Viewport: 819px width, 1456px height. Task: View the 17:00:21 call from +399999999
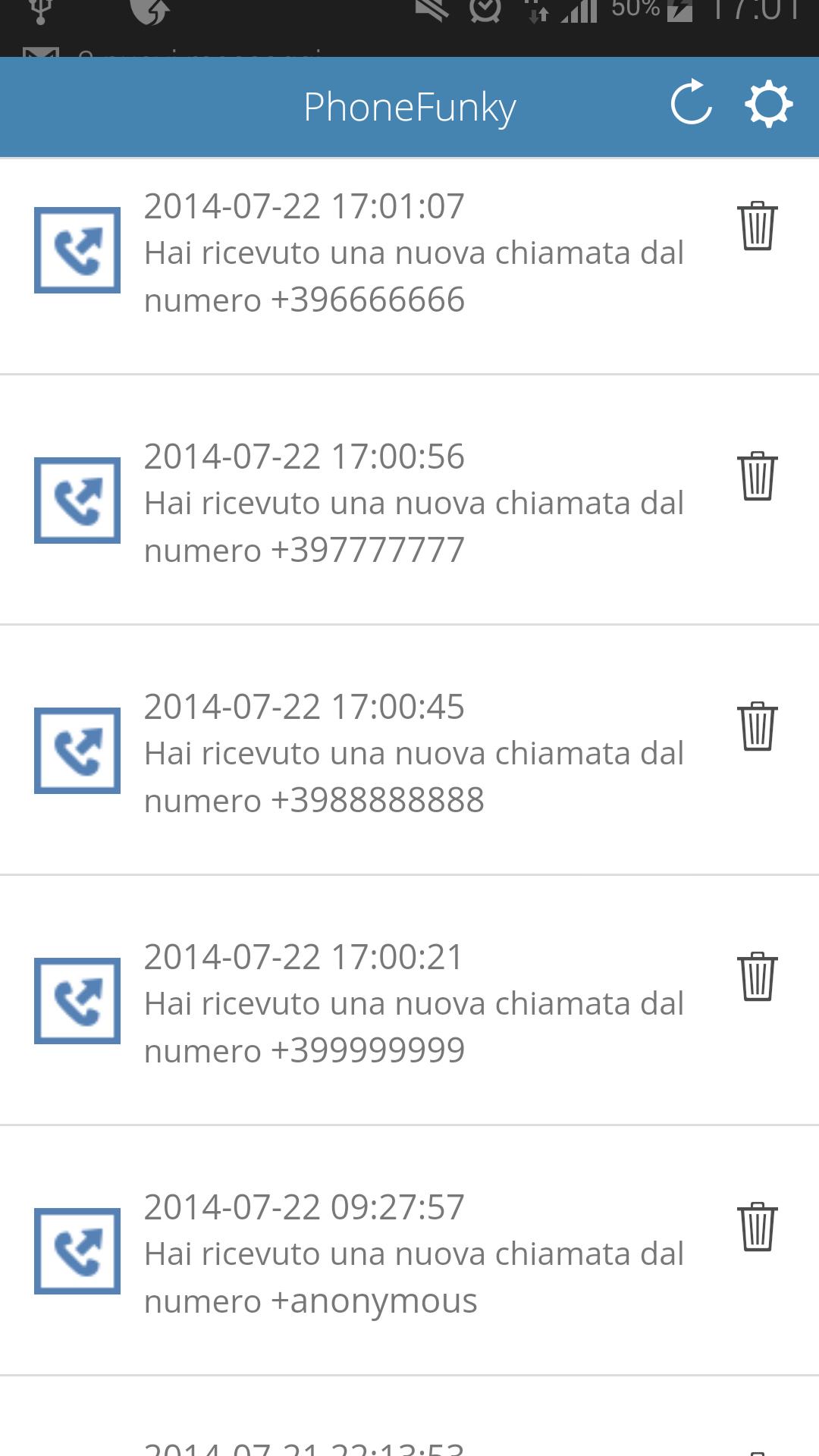click(413, 1004)
